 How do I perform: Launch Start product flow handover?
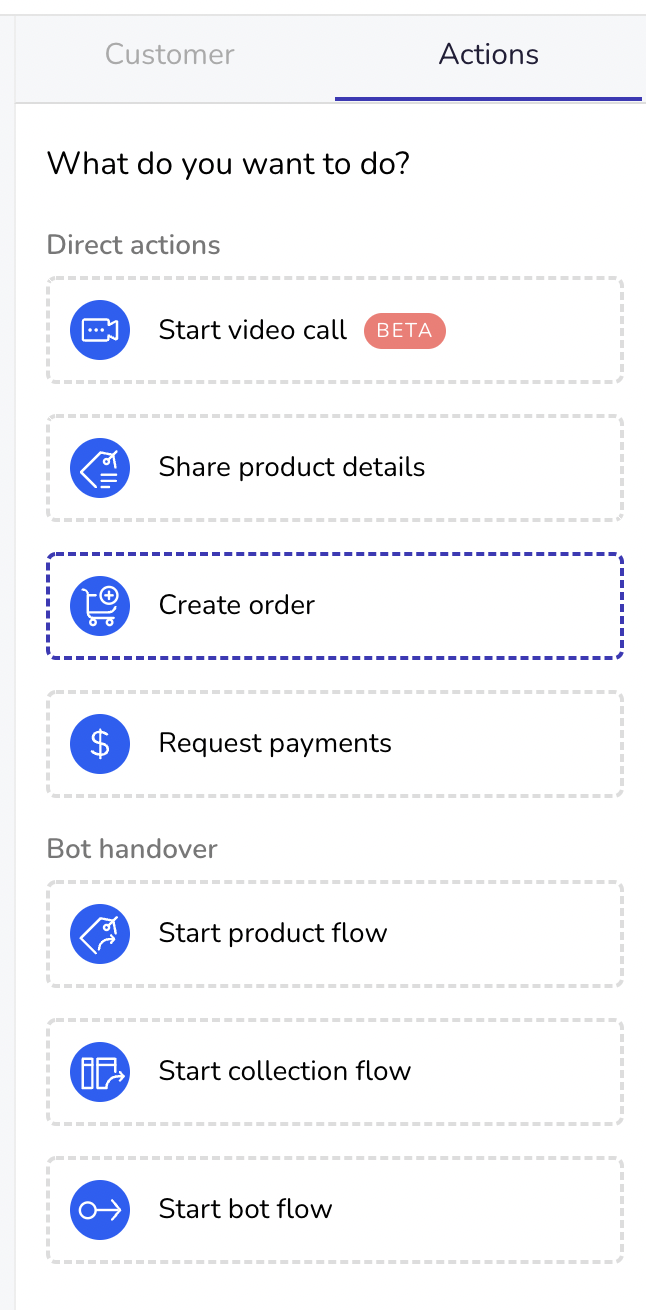[335, 934]
